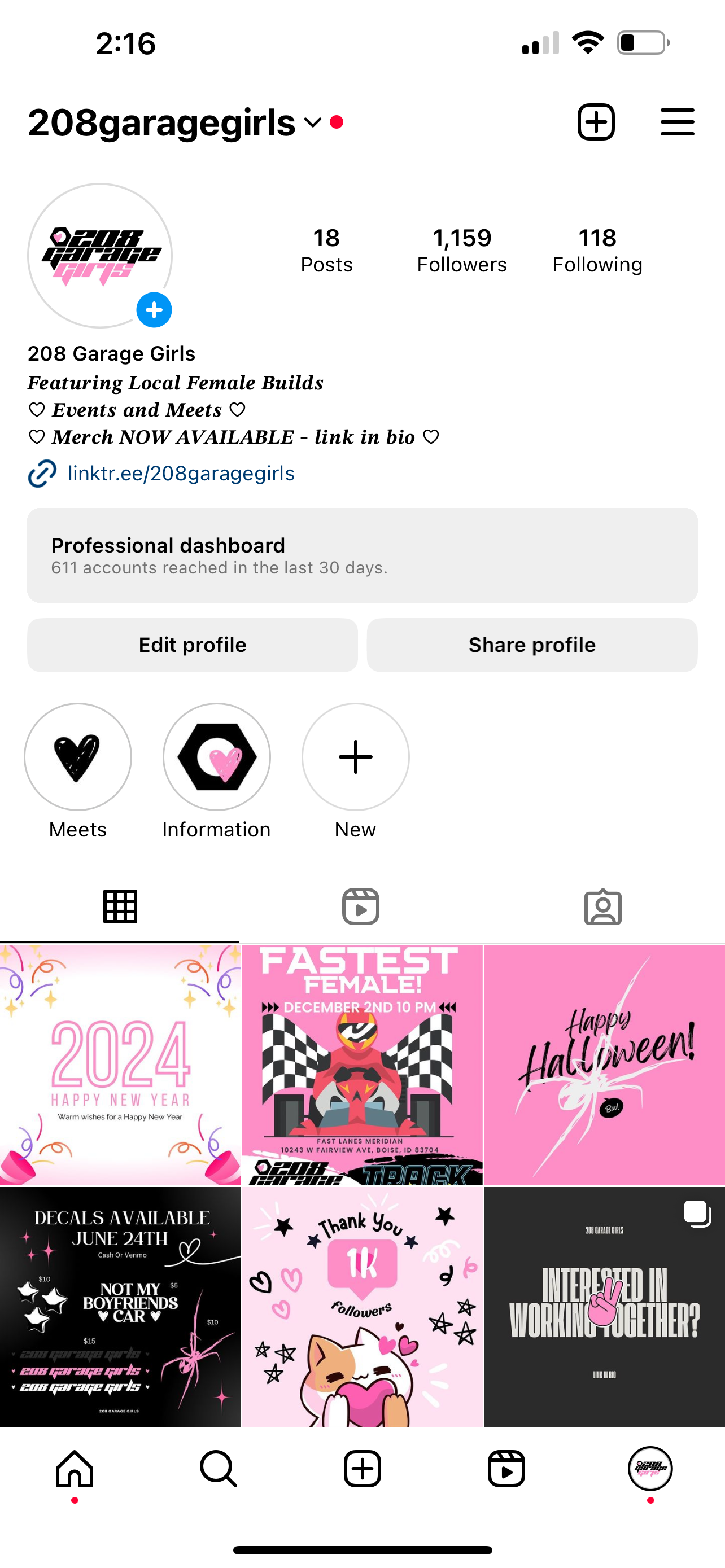Open the Professional dashboard

[x=362, y=555]
